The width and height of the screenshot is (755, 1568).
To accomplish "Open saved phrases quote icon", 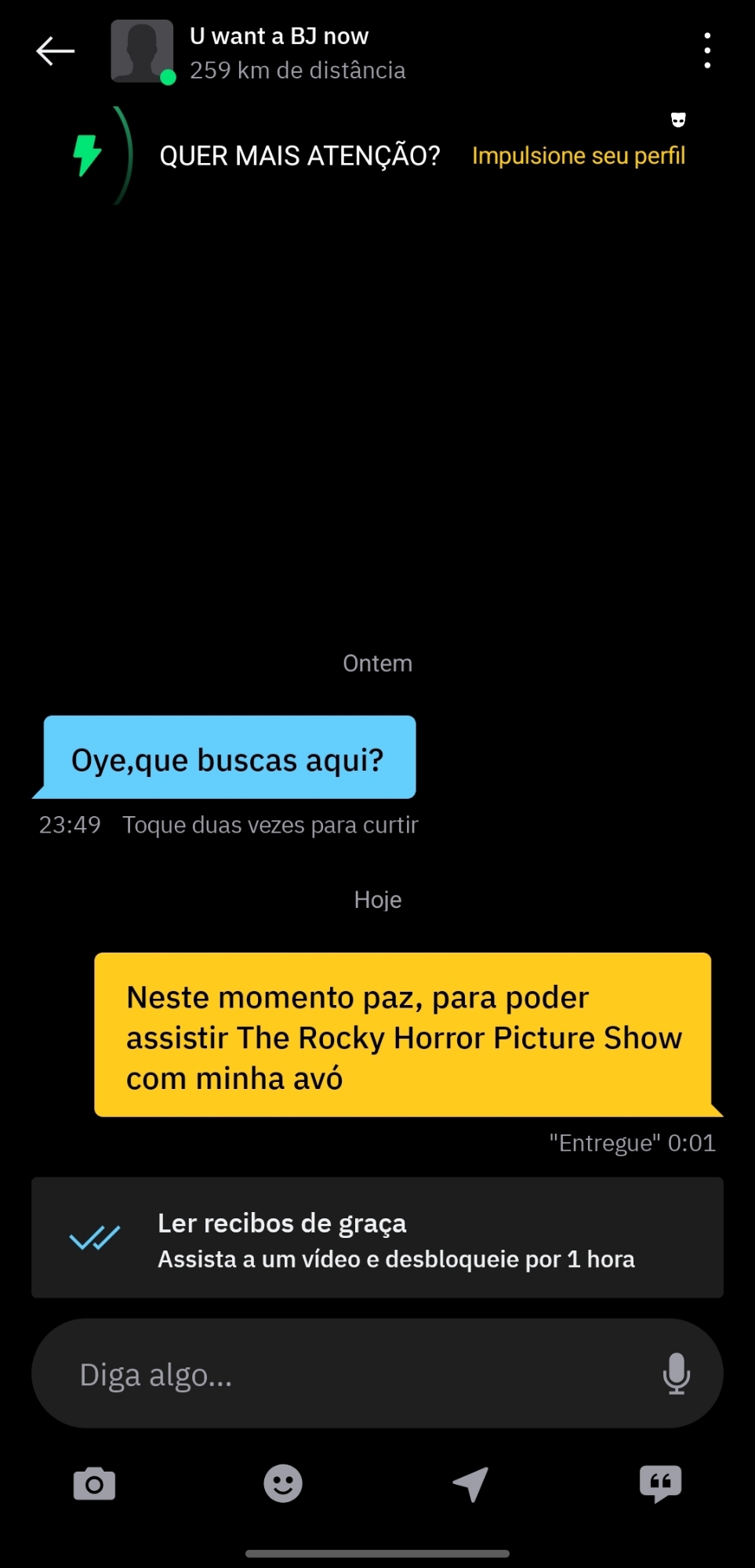I will [x=660, y=1483].
